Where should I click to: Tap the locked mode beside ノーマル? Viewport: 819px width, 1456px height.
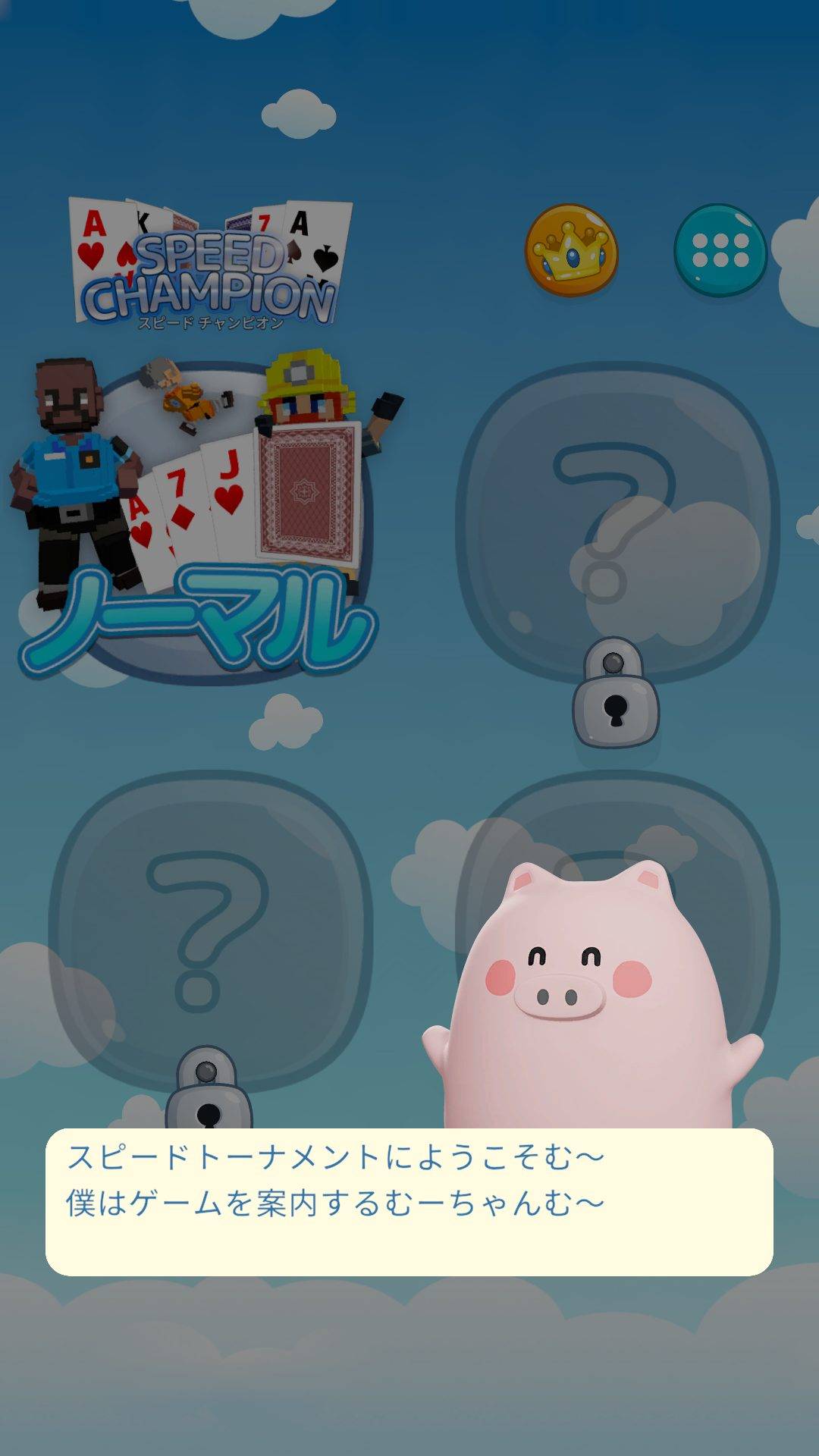coord(616,523)
